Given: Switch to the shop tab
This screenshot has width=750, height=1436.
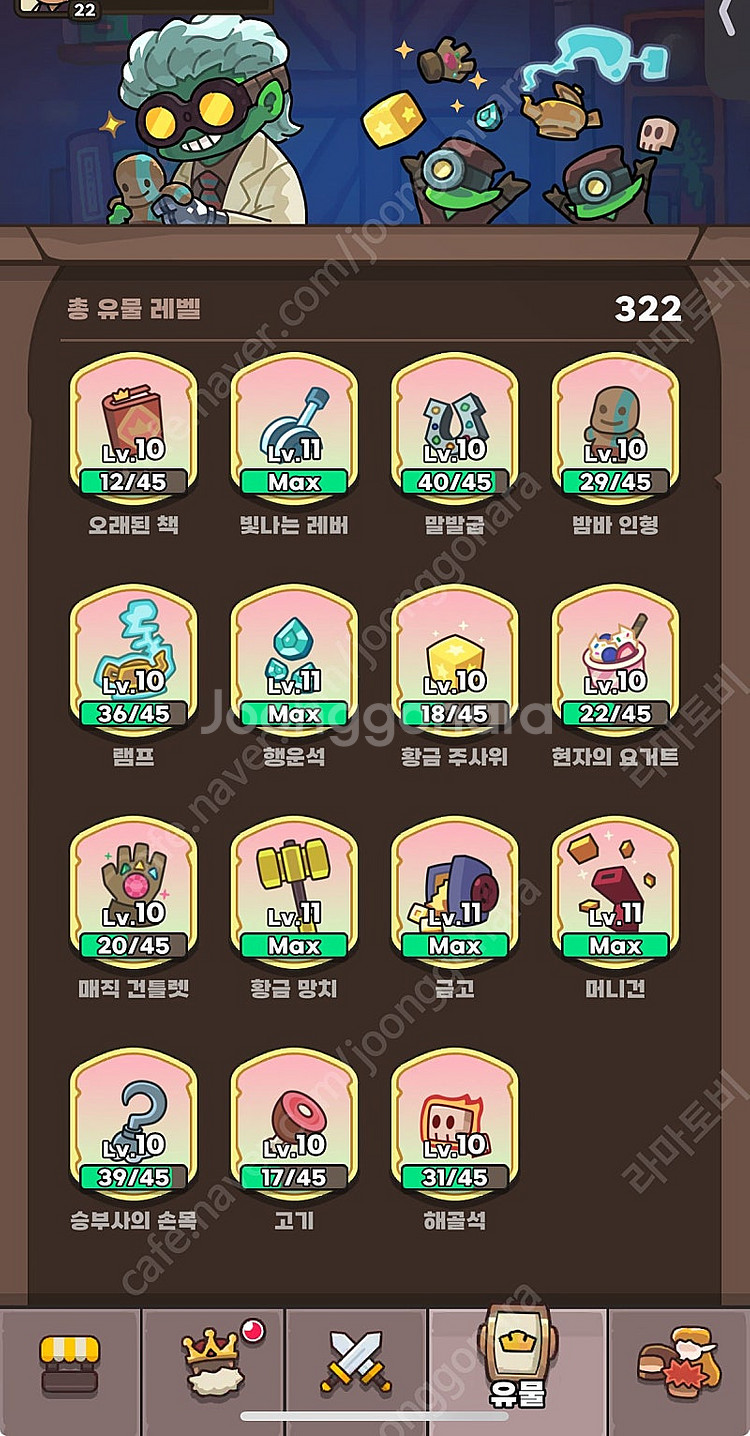Looking at the screenshot, I should click(x=70, y=1365).
